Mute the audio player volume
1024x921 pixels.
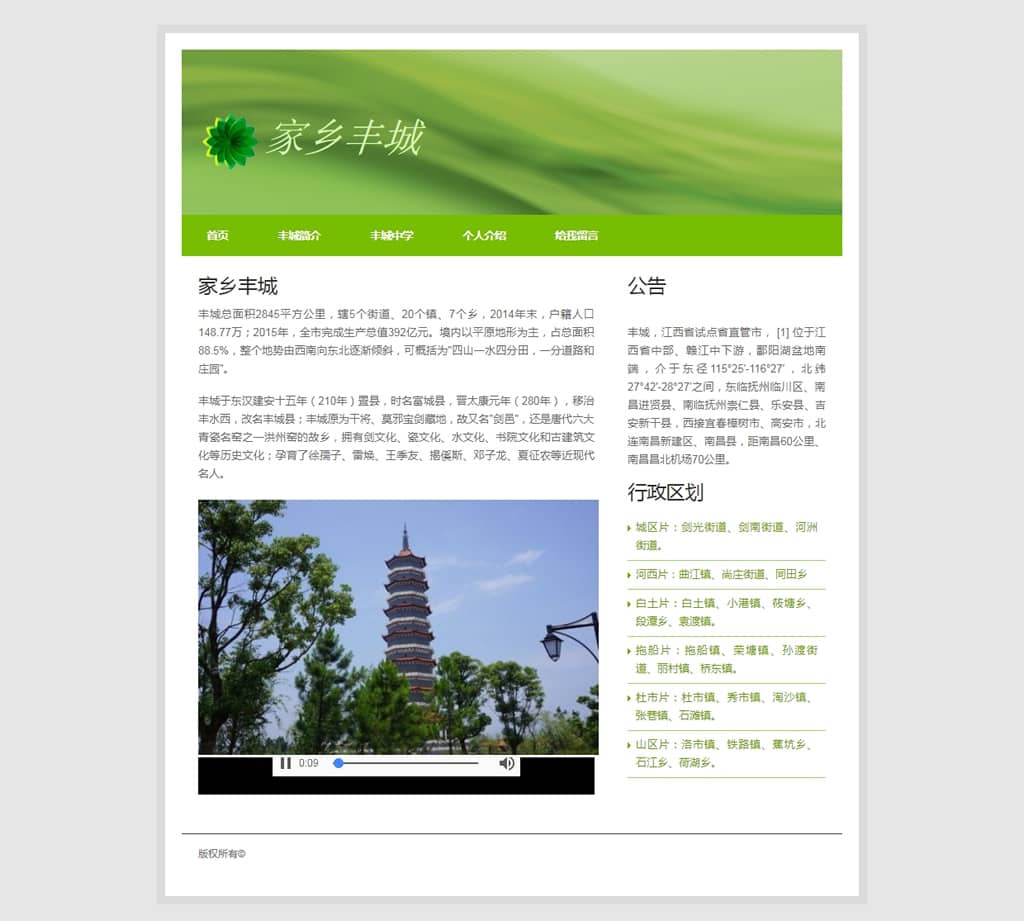coord(507,763)
